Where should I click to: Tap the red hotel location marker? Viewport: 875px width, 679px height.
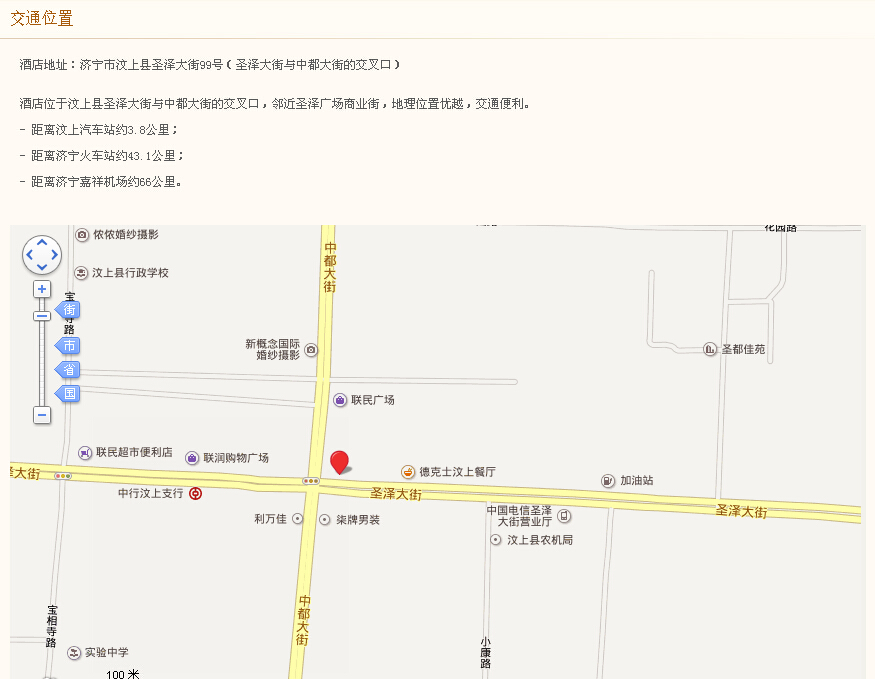tap(340, 461)
